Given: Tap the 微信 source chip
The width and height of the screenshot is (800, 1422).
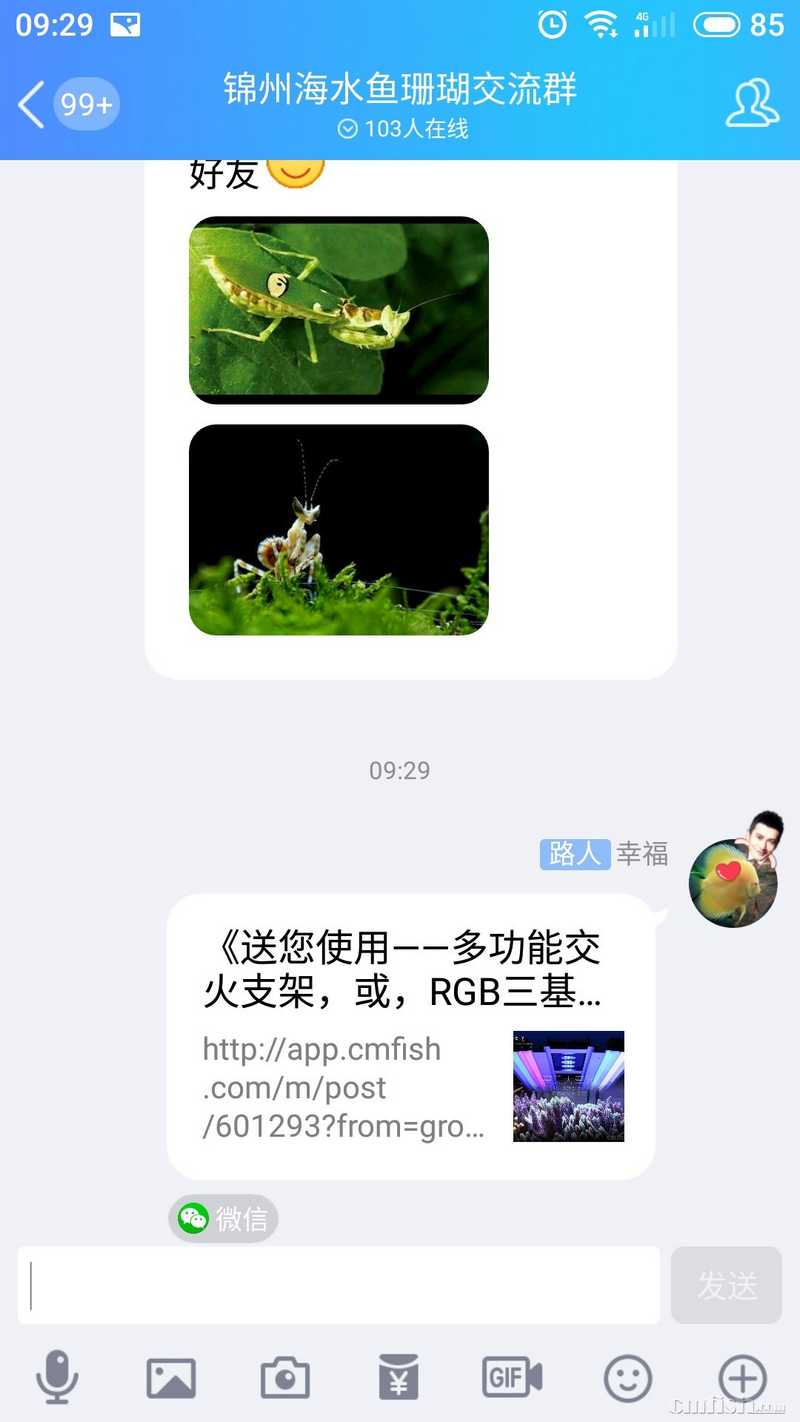Looking at the screenshot, I should [x=223, y=1218].
